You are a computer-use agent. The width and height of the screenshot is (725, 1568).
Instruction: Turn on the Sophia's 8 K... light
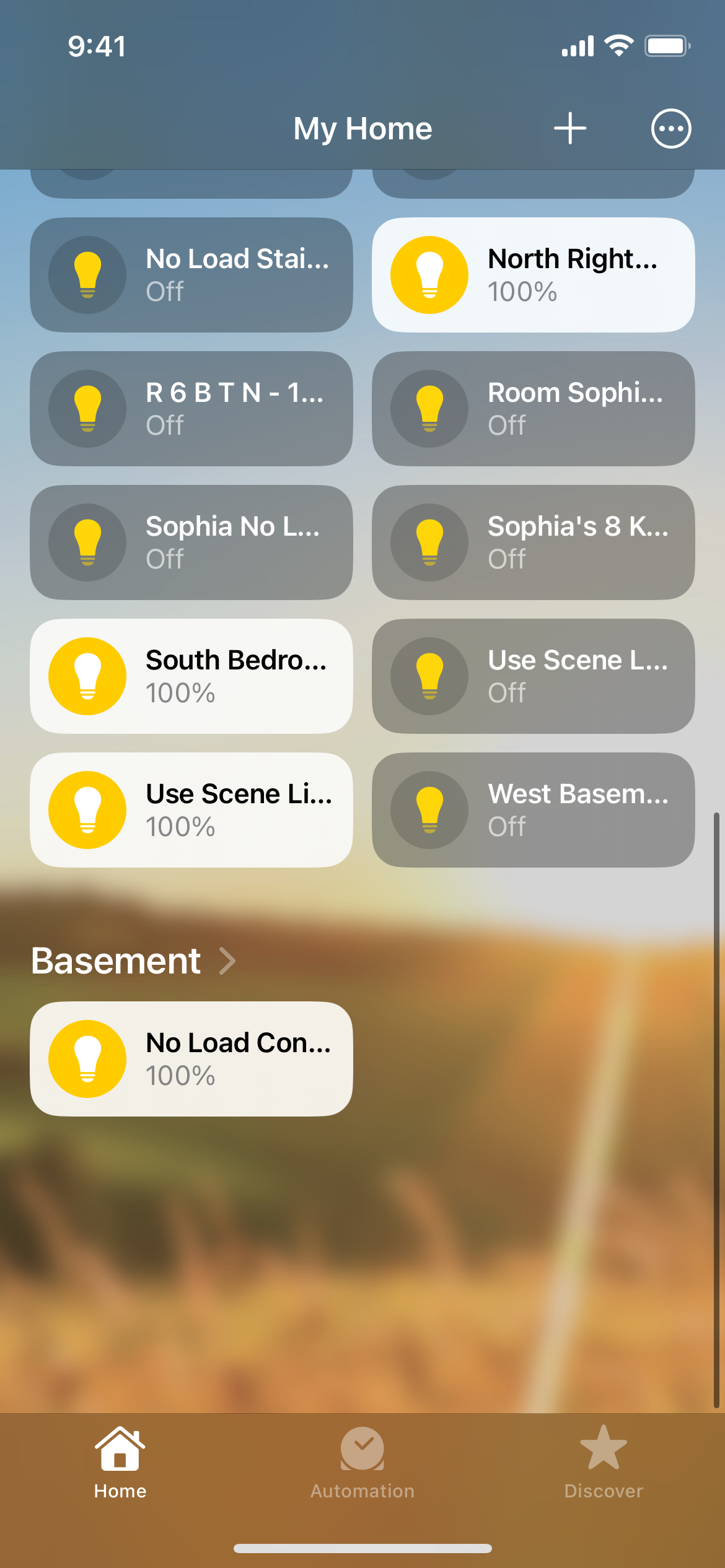click(429, 542)
